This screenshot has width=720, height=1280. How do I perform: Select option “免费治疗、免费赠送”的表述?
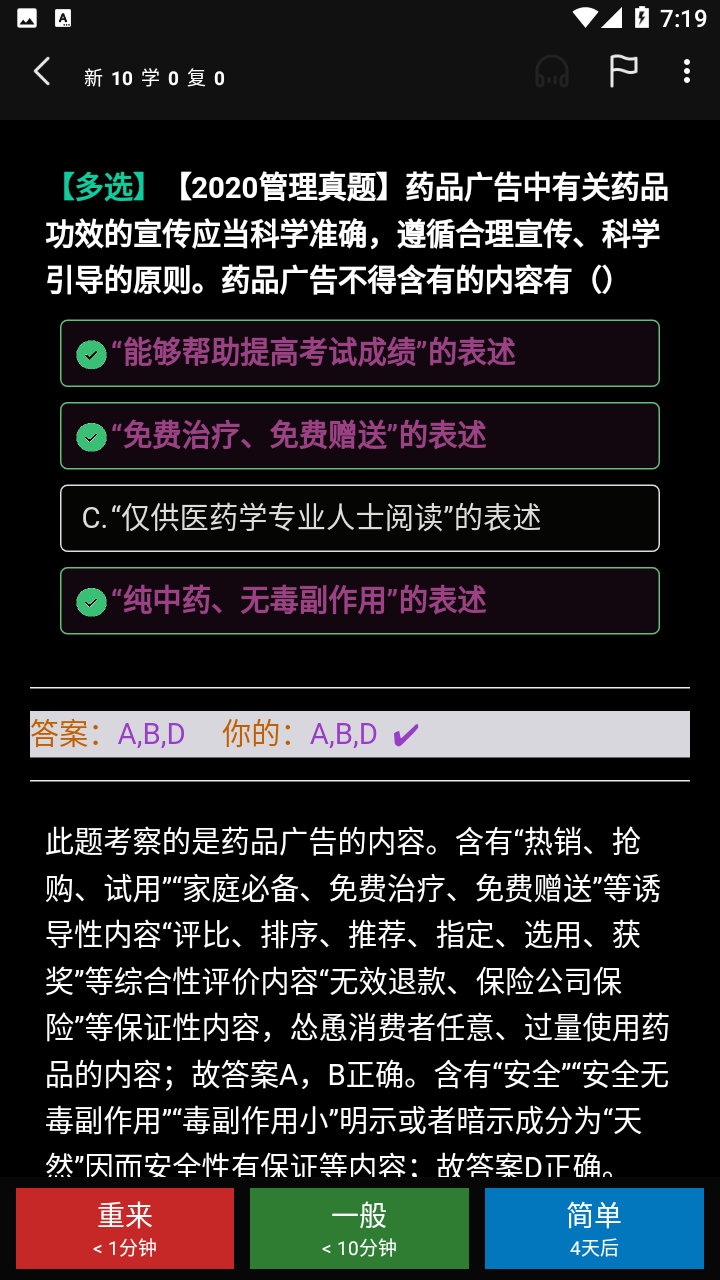(360, 436)
